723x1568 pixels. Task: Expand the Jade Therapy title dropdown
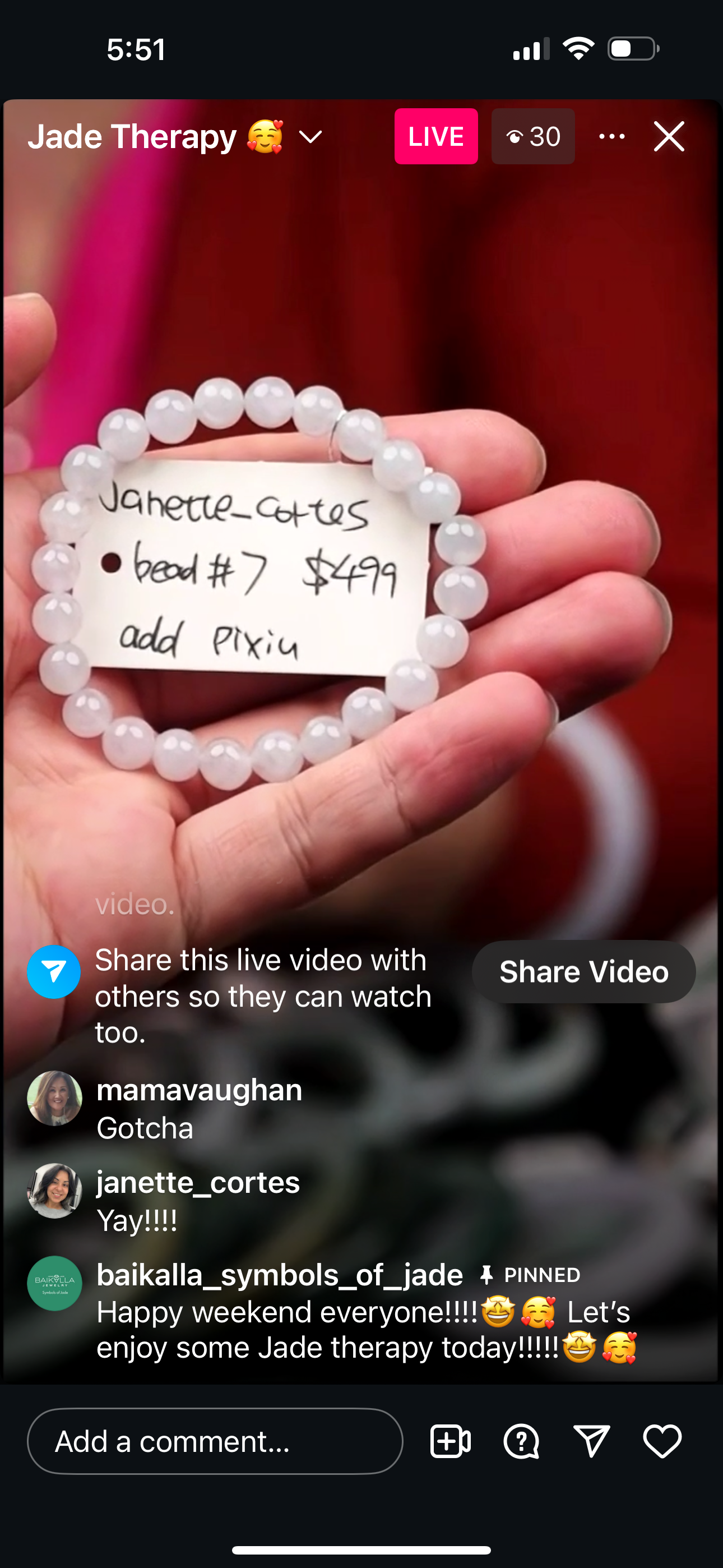click(310, 137)
